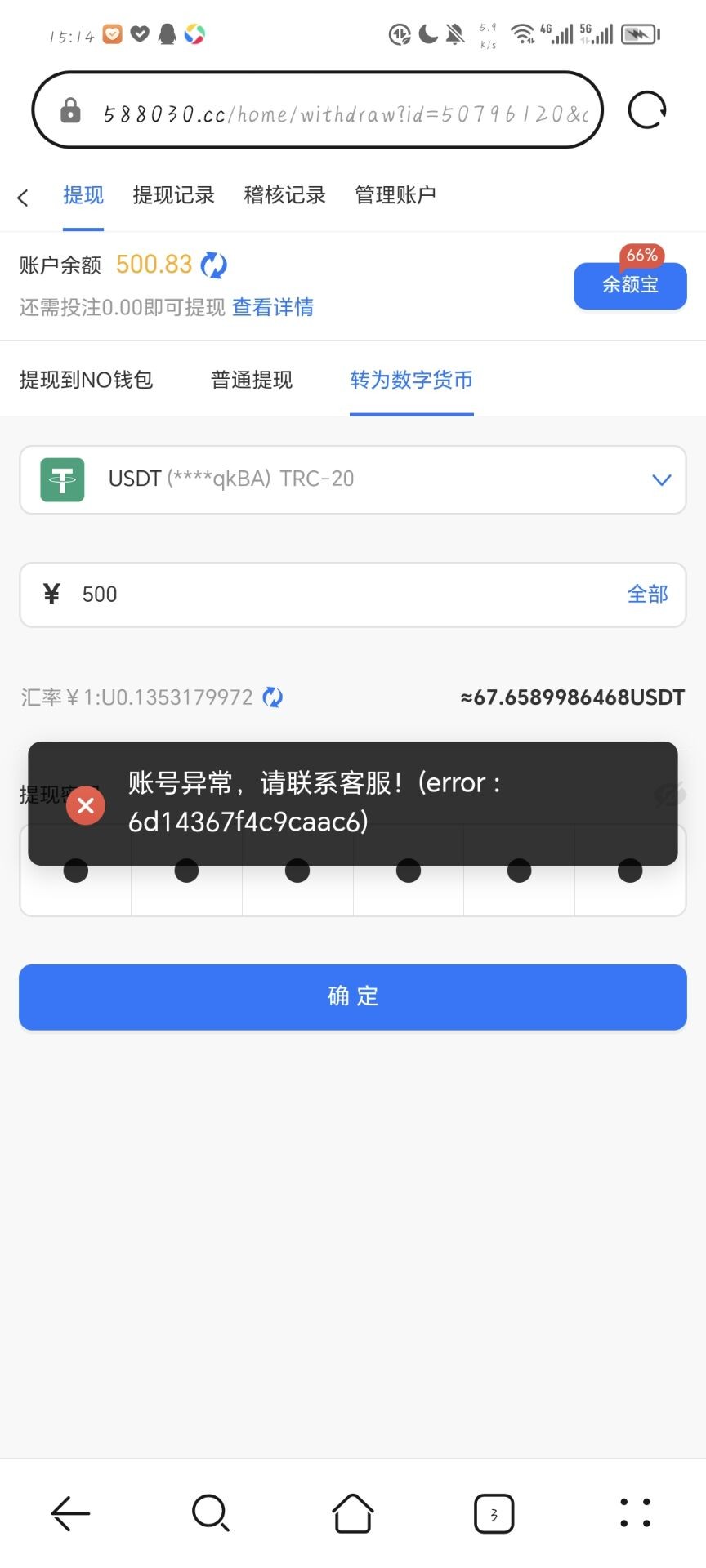Confirm withdrawal with 确定 button
Image resolution: width=706 pixels, height=1568 pixels.
pyautogui.click(x=353, y=996)
